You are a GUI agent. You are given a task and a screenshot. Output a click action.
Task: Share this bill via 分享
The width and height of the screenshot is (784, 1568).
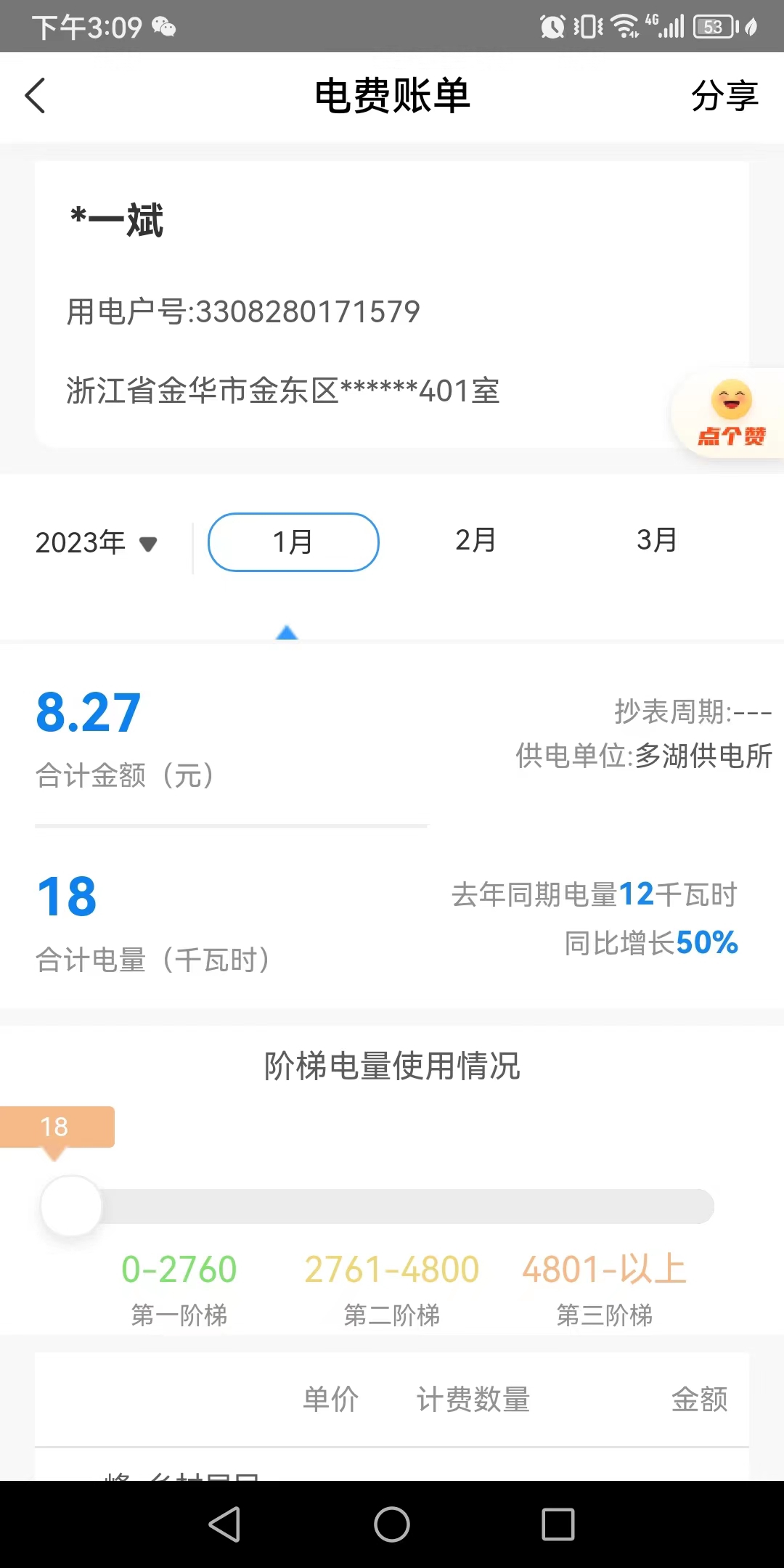724,96
